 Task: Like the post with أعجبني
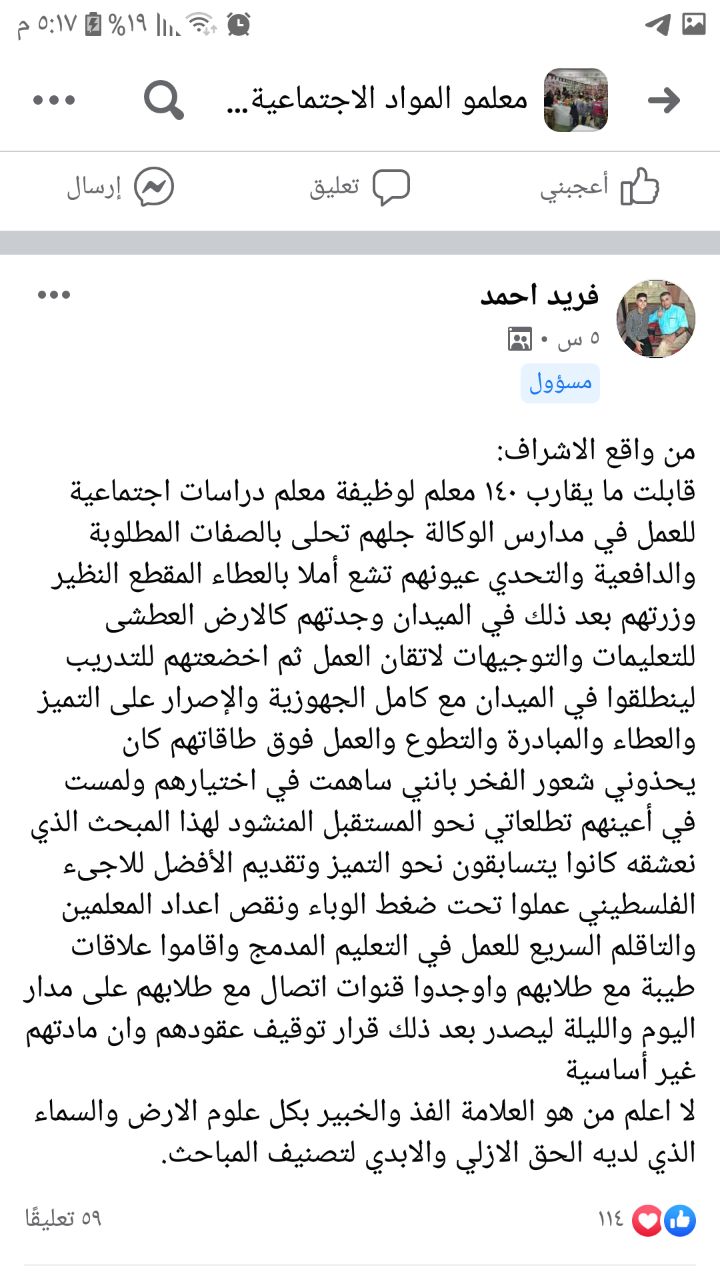(x=601, y=187)
